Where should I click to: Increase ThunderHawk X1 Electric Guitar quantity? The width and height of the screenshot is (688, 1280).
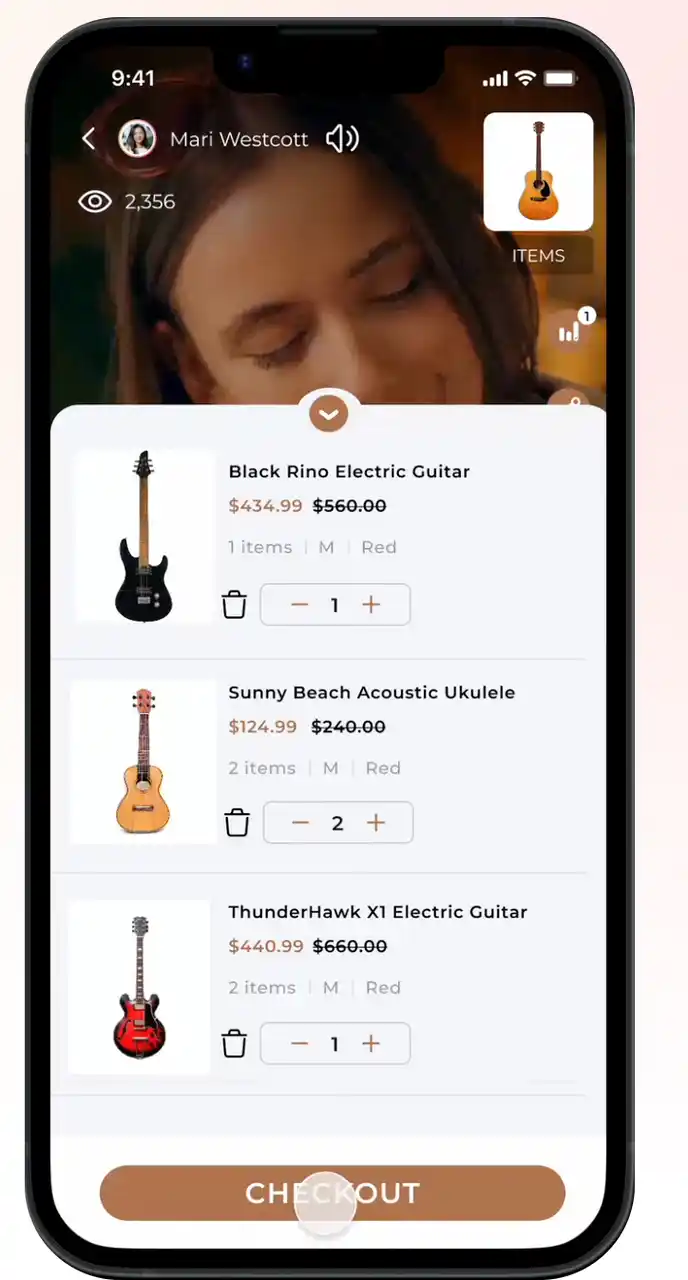click(371, 1044)
